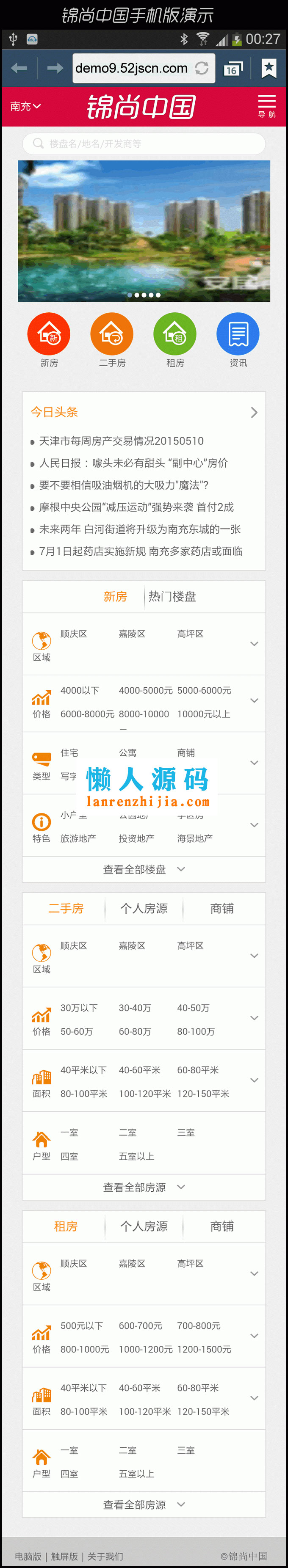Open the 租房 round icon

(175, 334)
